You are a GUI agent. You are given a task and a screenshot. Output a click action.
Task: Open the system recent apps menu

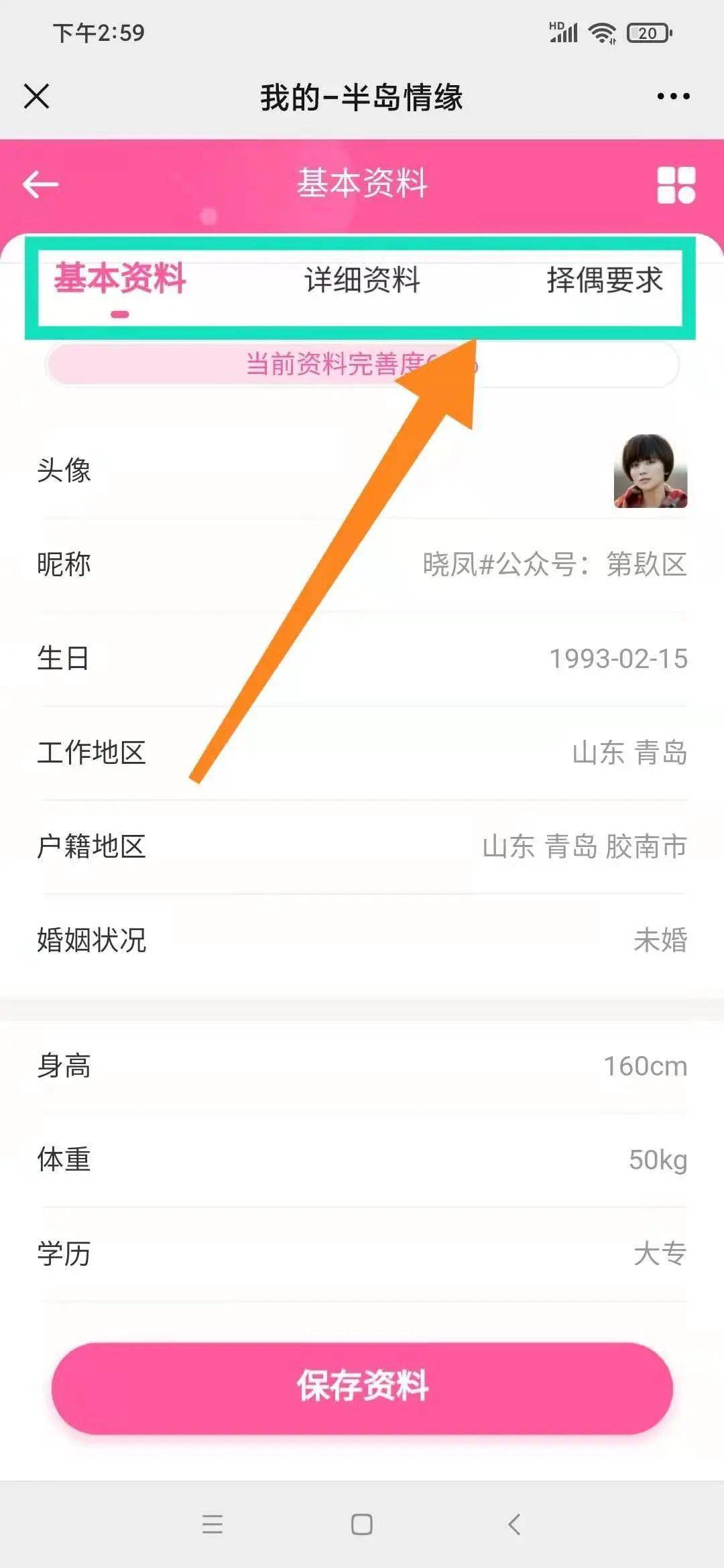coord(213,1524)
